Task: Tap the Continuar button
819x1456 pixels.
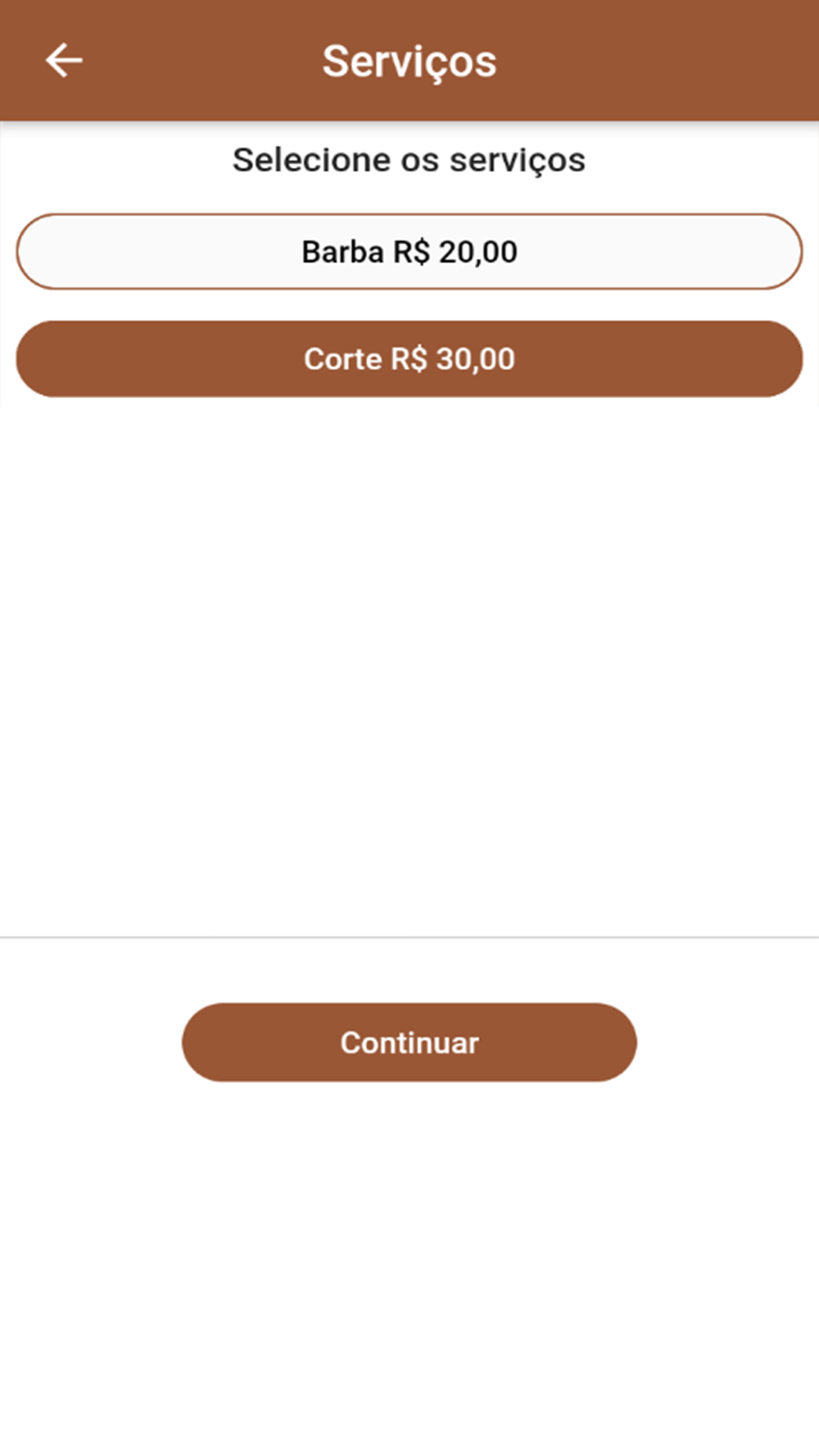Action: point(409,1042)
